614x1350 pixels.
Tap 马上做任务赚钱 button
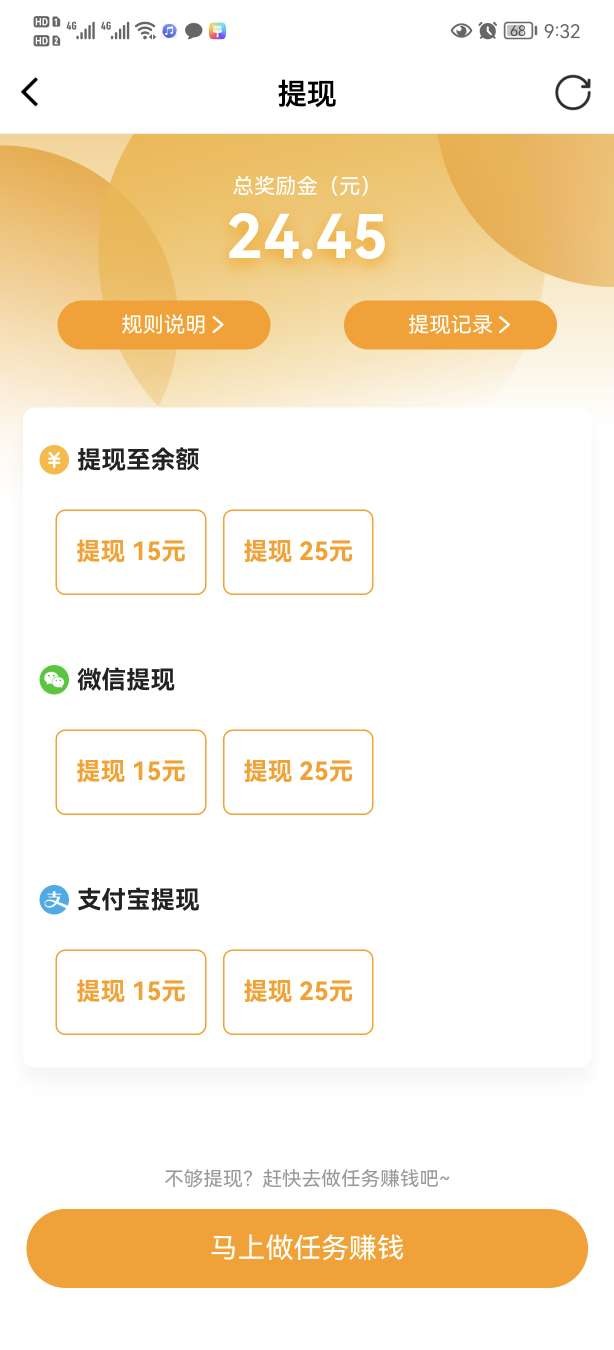pos(307,1248)
